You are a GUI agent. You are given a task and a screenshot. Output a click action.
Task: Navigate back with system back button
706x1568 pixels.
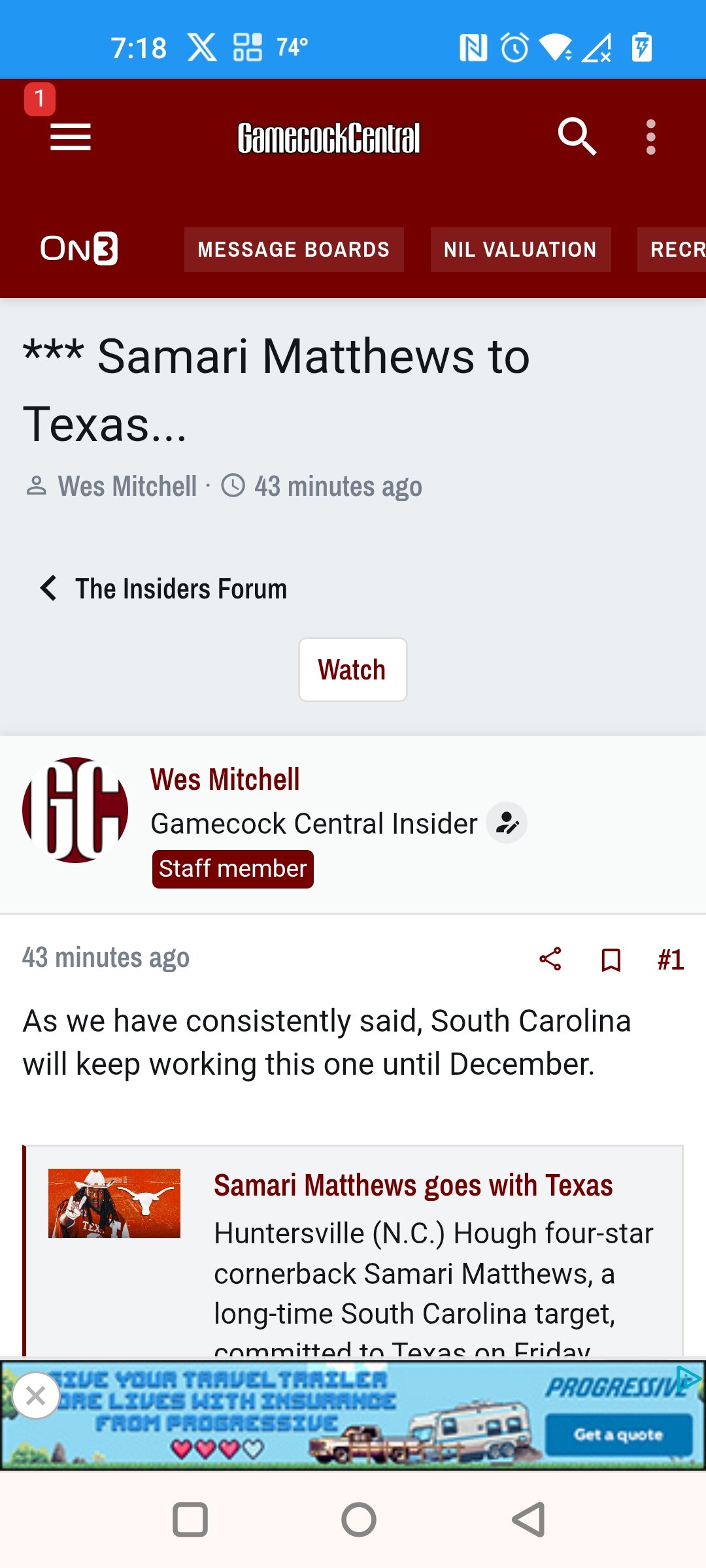point(528,1520)
